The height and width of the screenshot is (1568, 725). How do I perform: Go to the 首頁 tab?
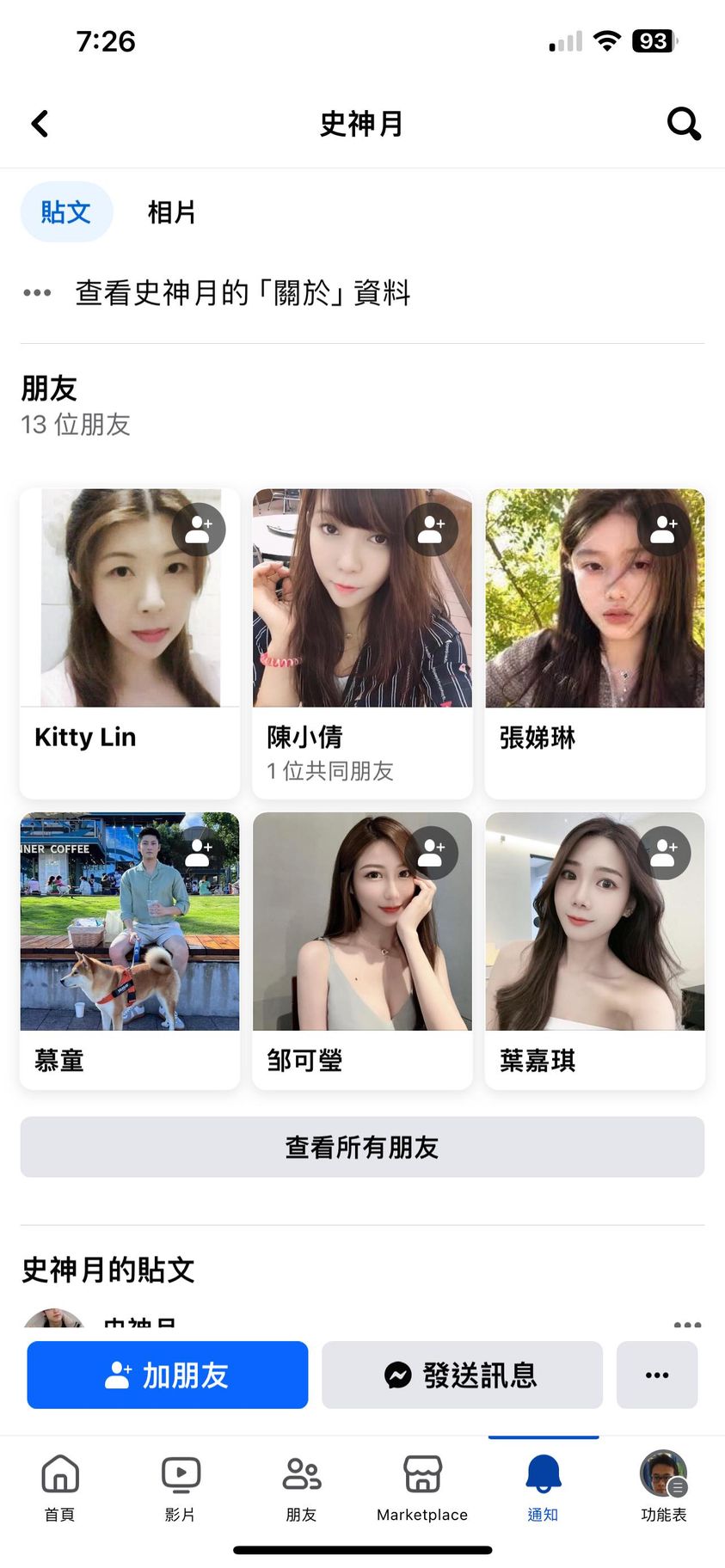(x=60, y=1487)
